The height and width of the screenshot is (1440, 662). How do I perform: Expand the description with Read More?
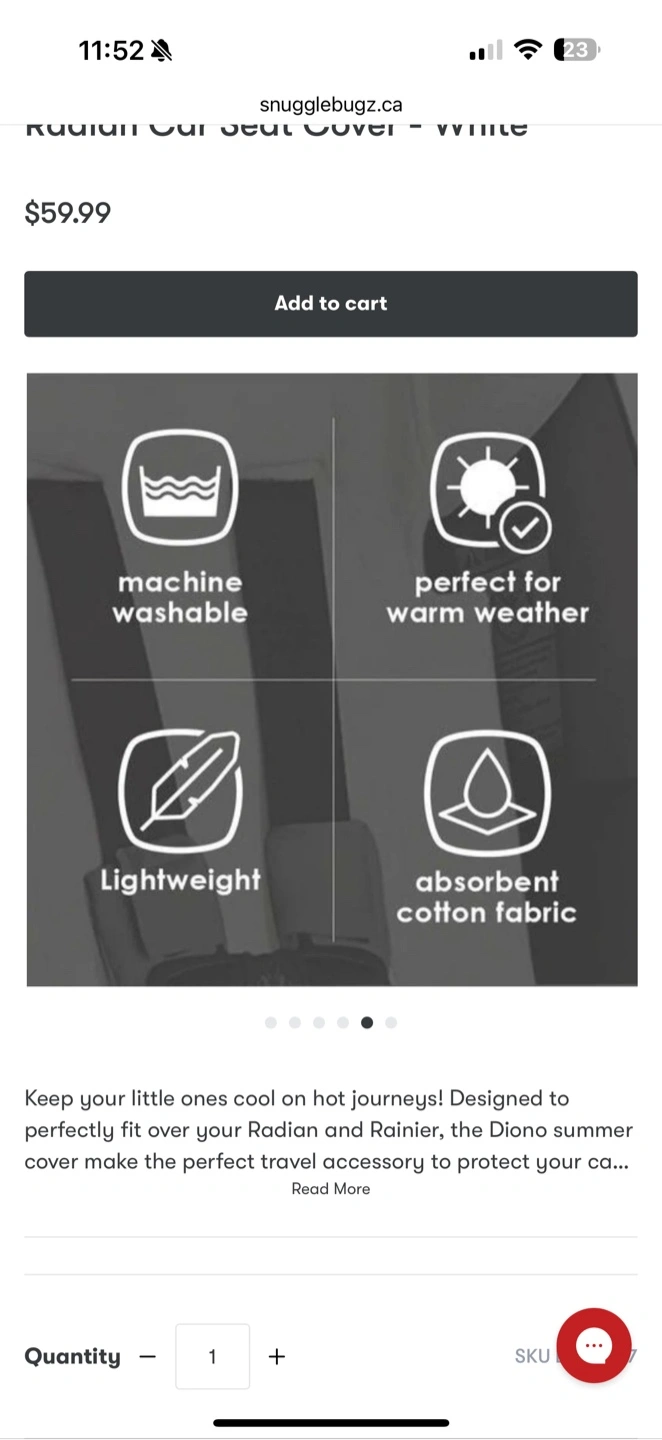tap(331, 1189)
